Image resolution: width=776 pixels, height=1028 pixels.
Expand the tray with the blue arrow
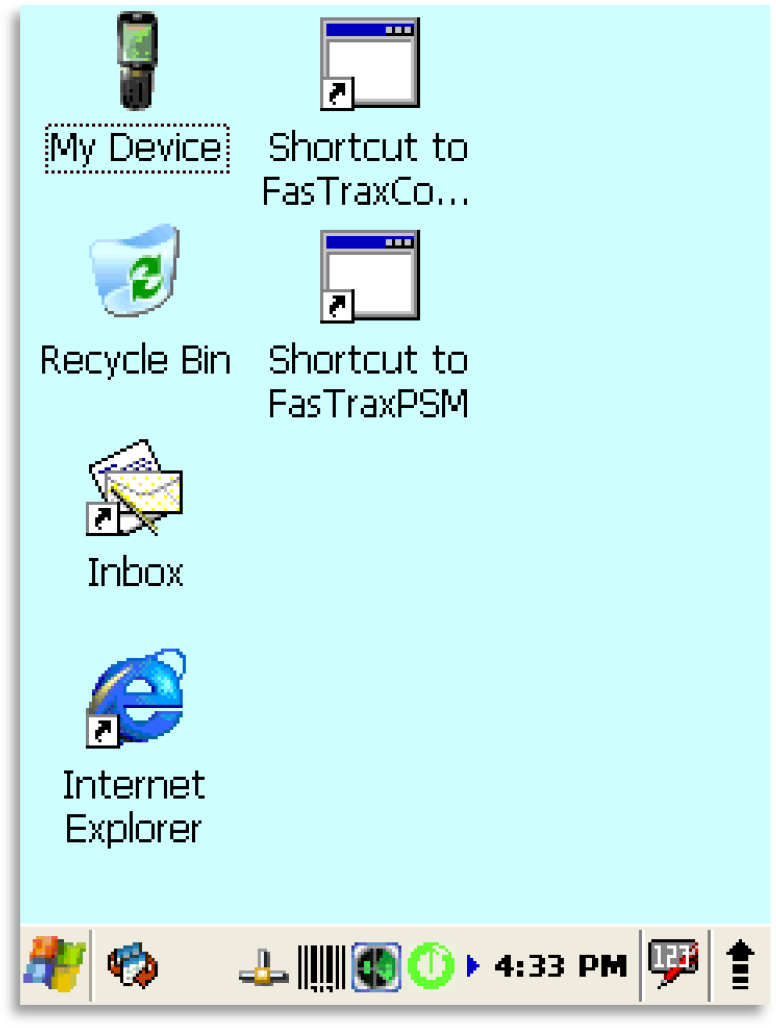[473, 967]
